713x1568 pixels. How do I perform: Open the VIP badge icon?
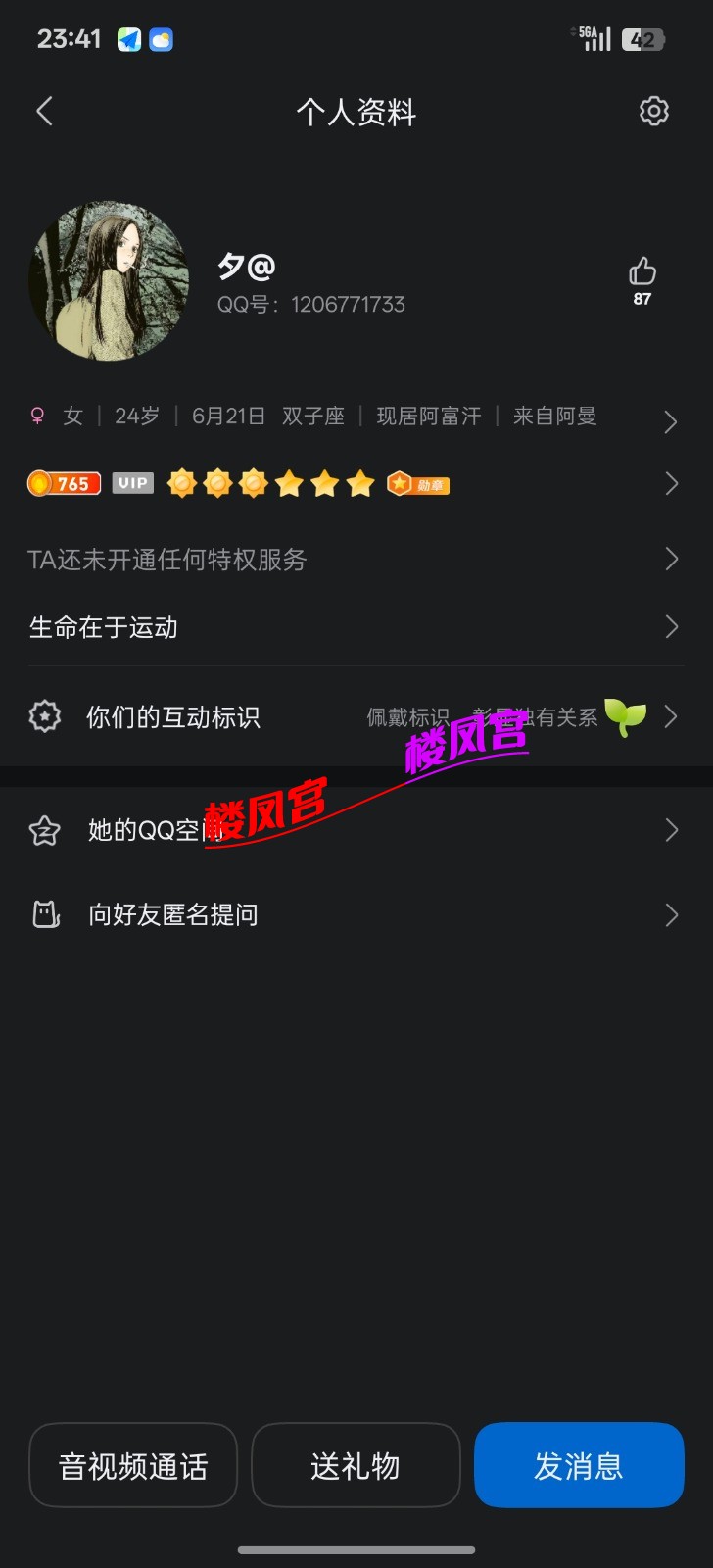(x=131, y=482)
